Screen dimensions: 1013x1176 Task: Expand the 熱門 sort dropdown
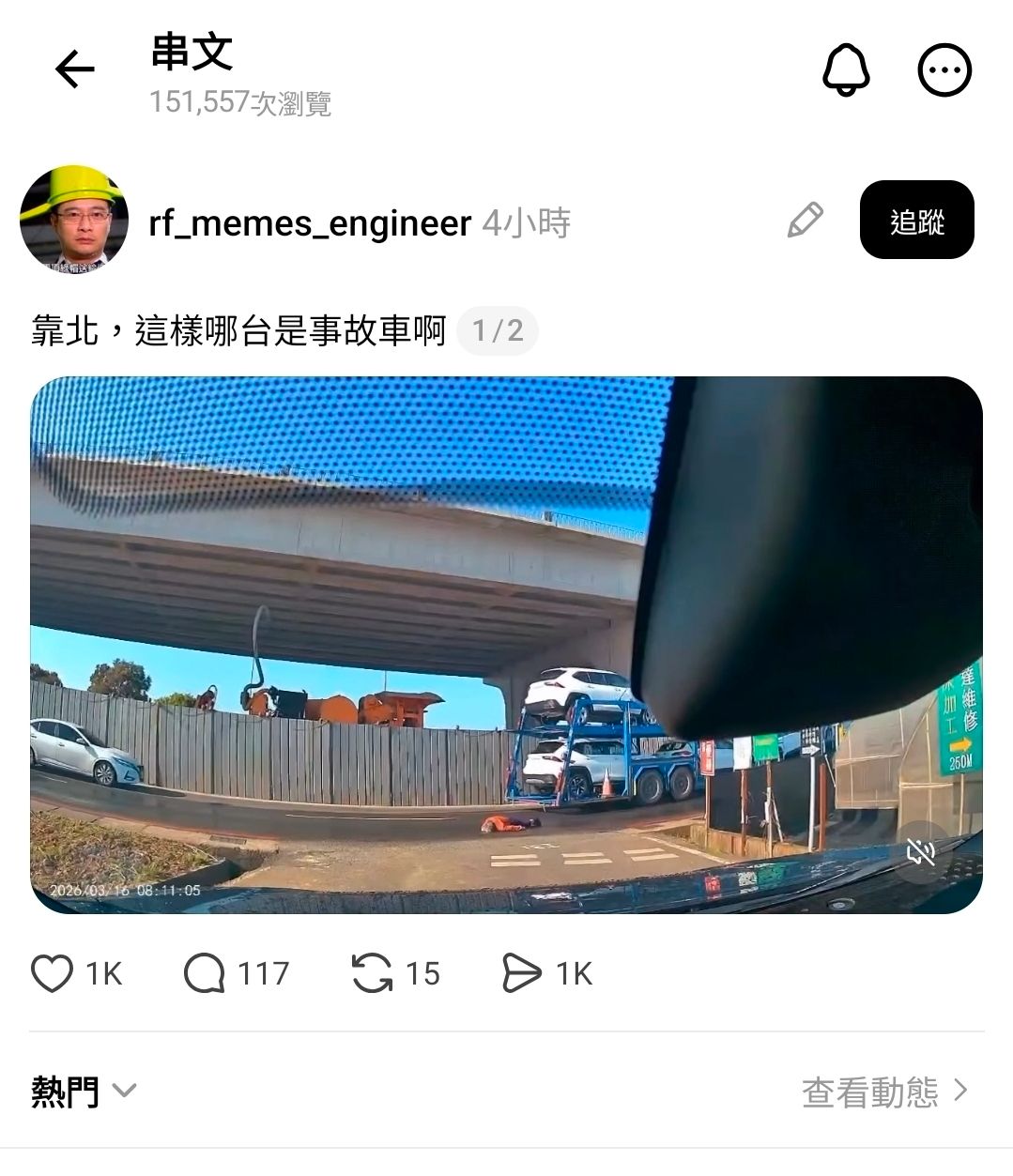[x=84, y=1092]
